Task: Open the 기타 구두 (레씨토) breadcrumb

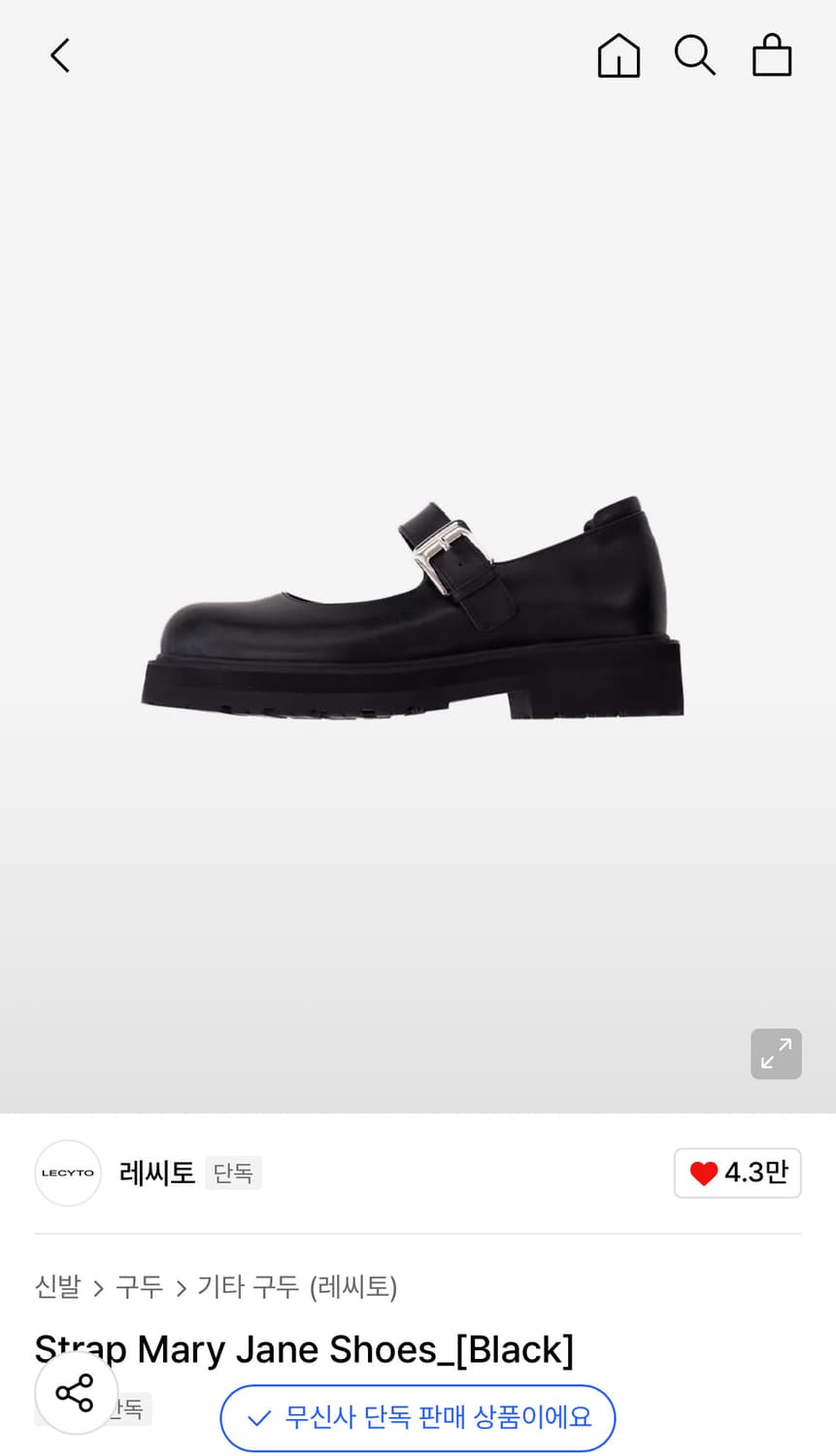Action: 297,1287
